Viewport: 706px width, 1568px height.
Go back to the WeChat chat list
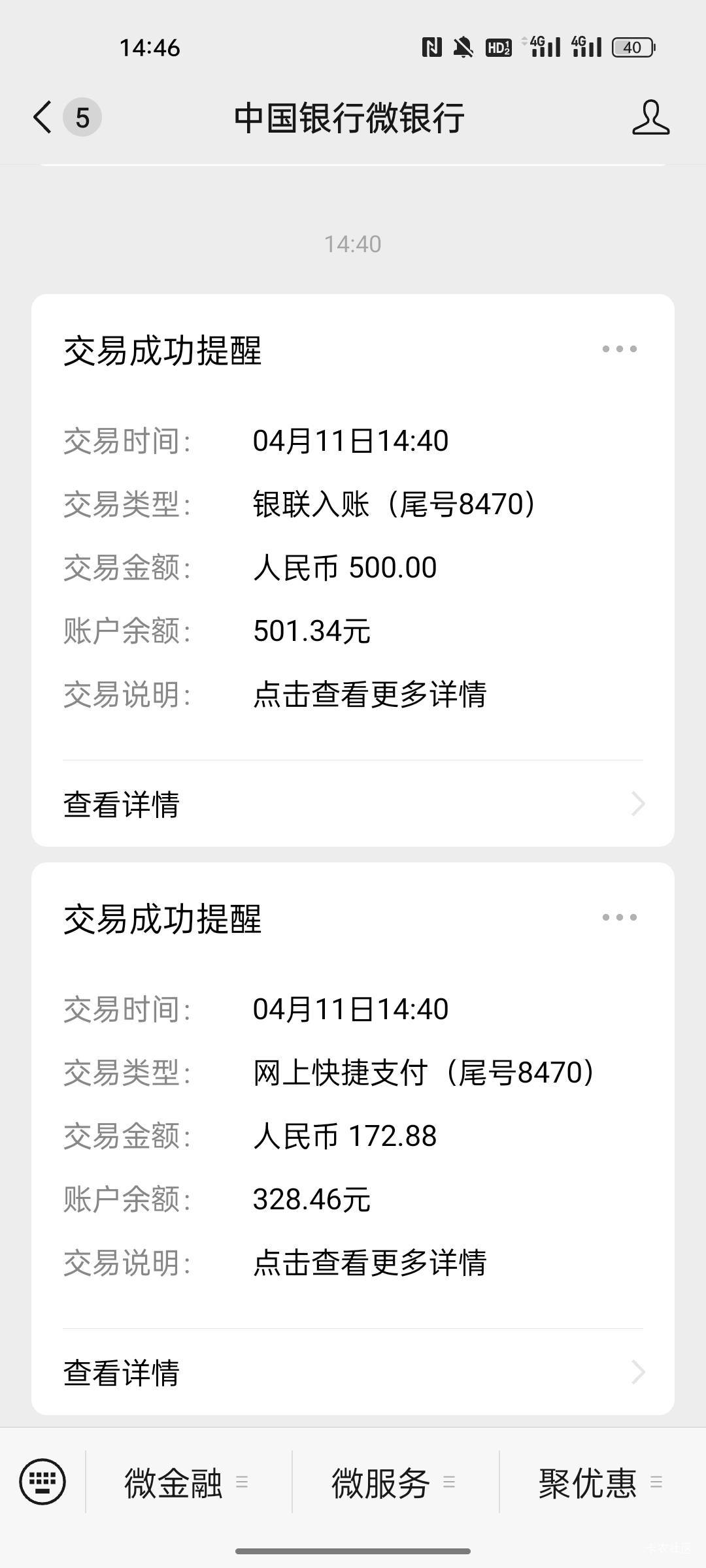(43, 118)
